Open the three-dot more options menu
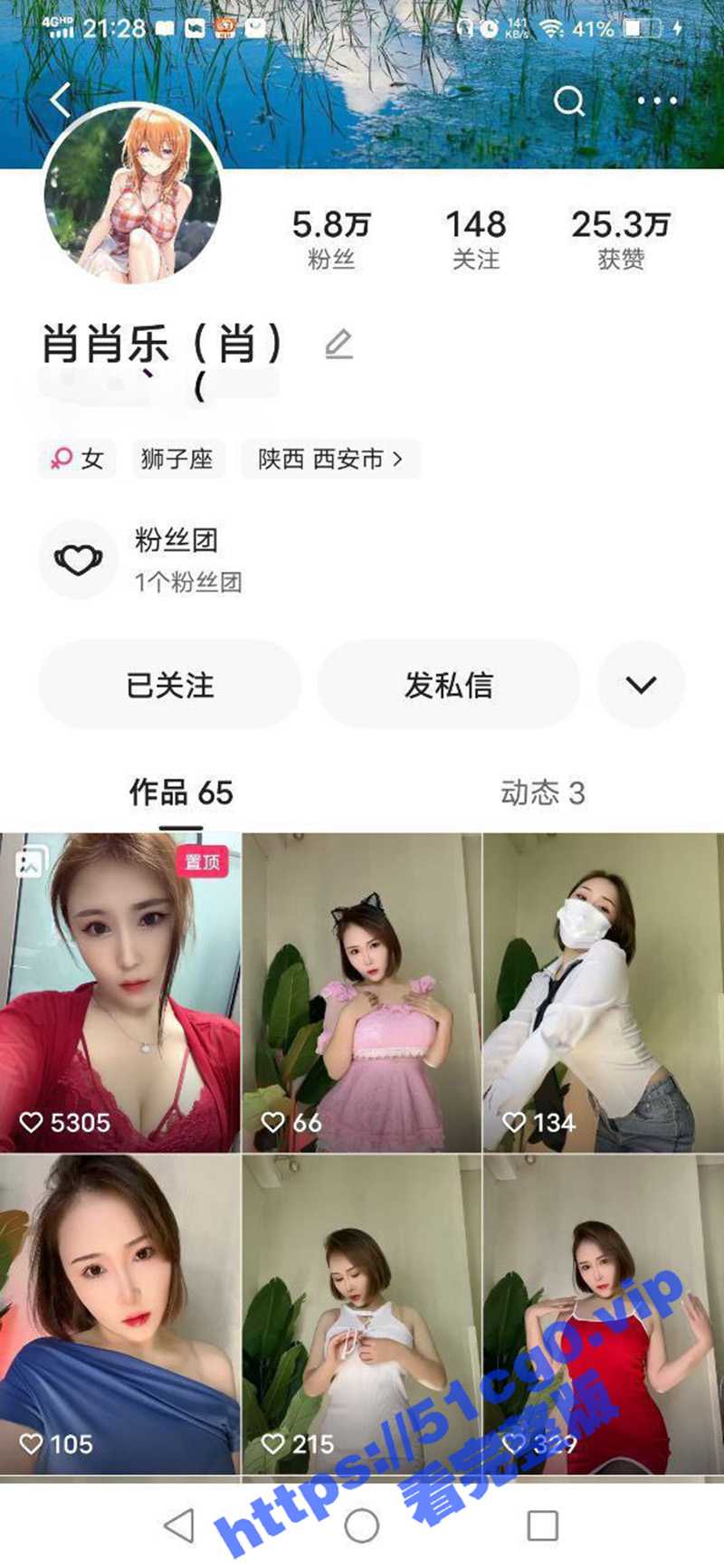 654,101
